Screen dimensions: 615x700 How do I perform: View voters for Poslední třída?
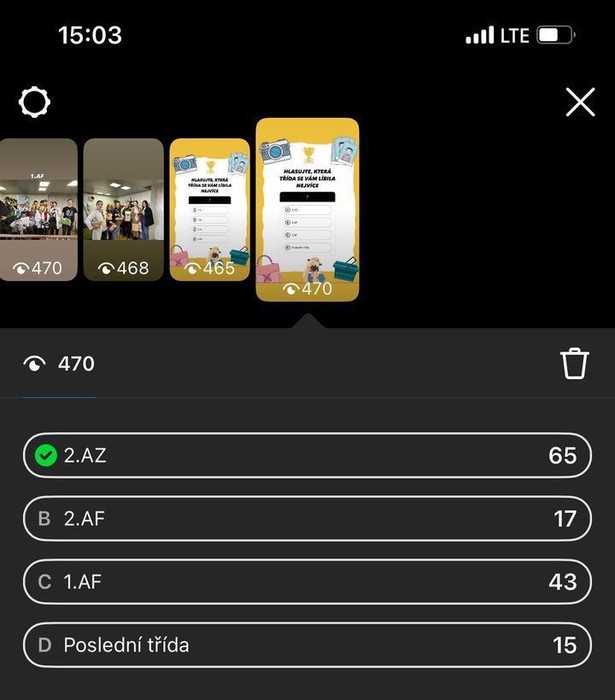coord(307,645)
